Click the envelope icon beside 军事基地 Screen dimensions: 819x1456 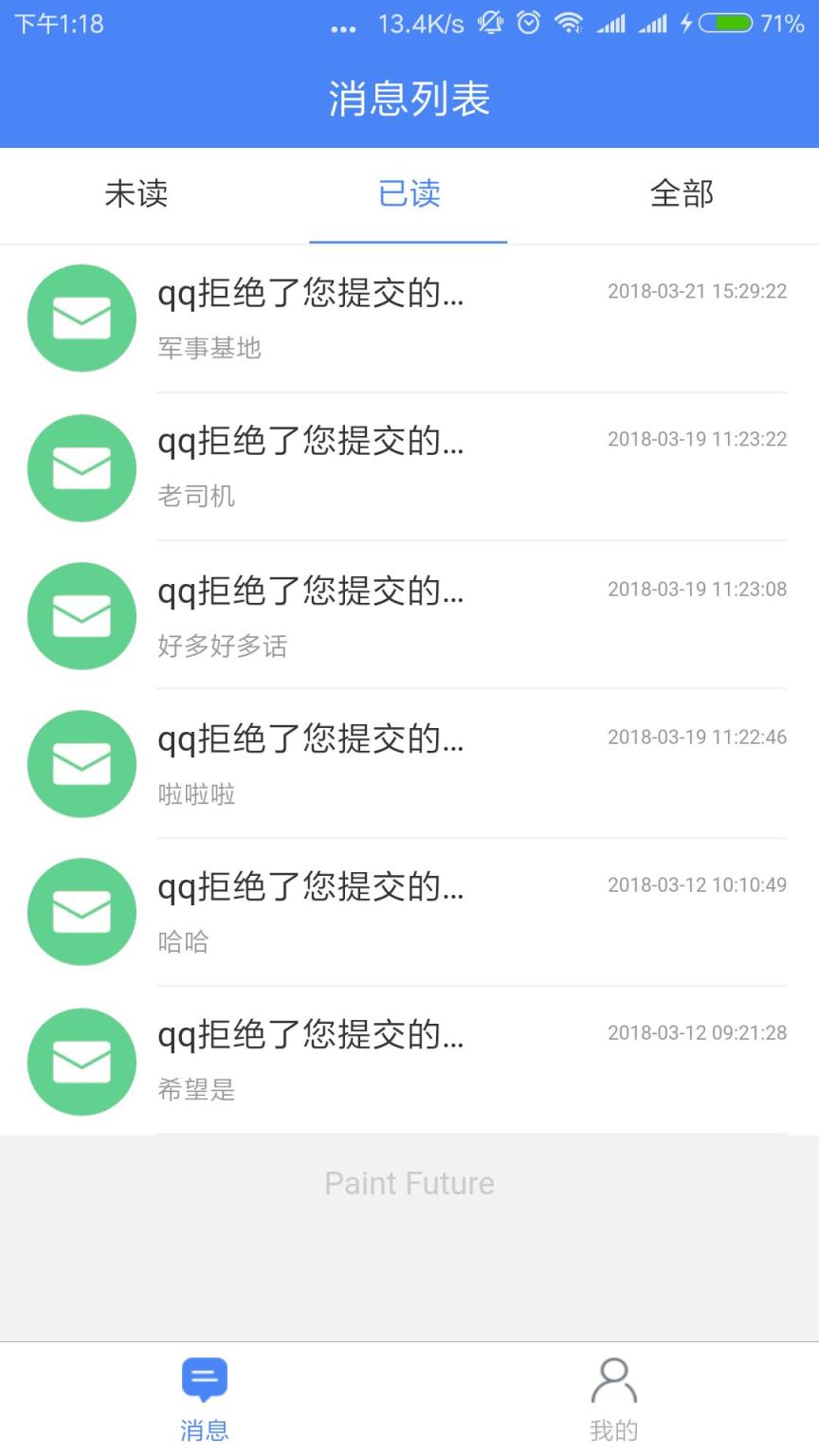coord(82,318)
